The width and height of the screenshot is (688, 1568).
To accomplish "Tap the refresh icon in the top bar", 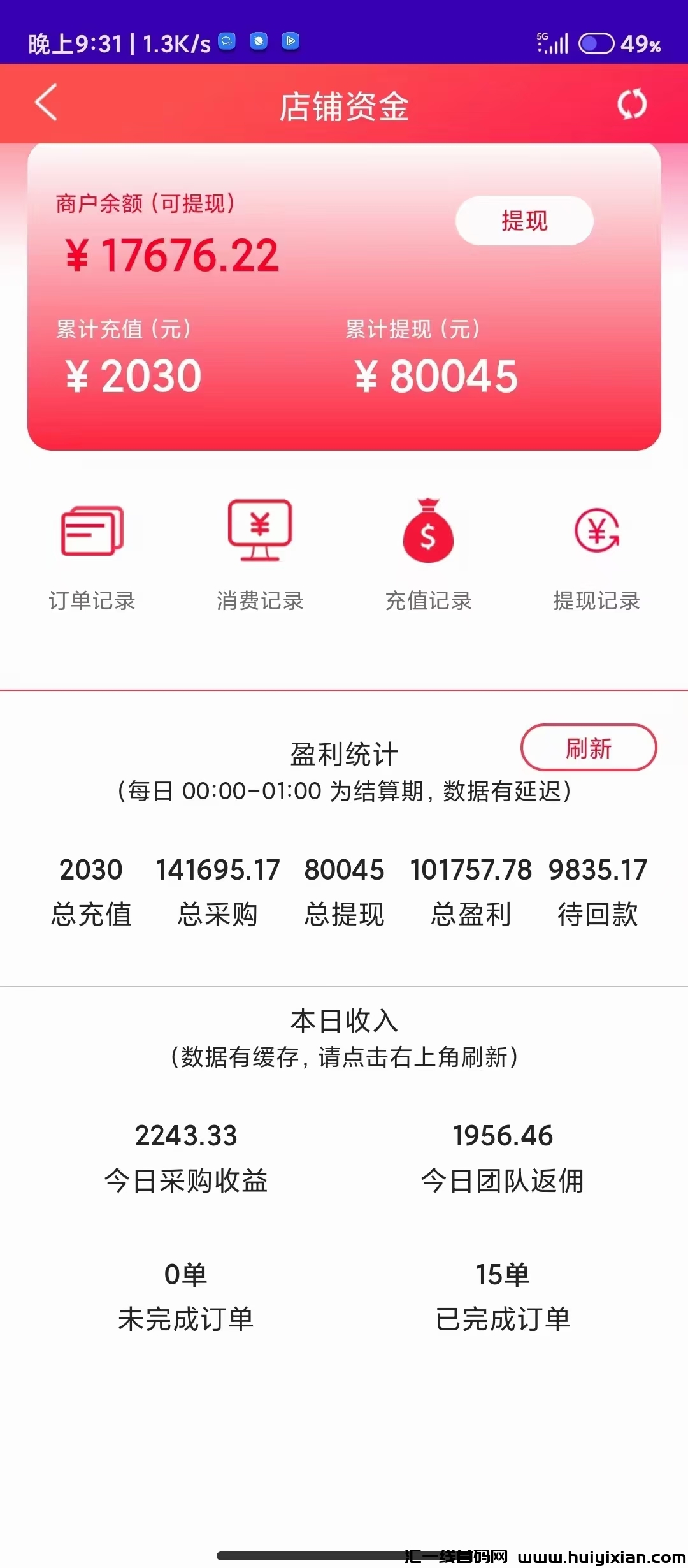I will tap(631, 104).
